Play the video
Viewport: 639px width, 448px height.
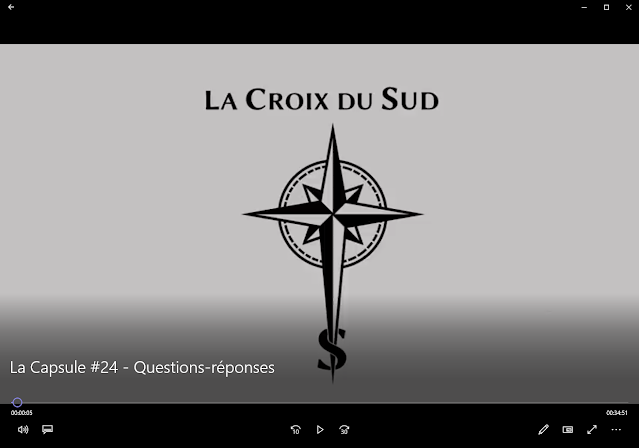pyautogui.click(x=320, y=429)
